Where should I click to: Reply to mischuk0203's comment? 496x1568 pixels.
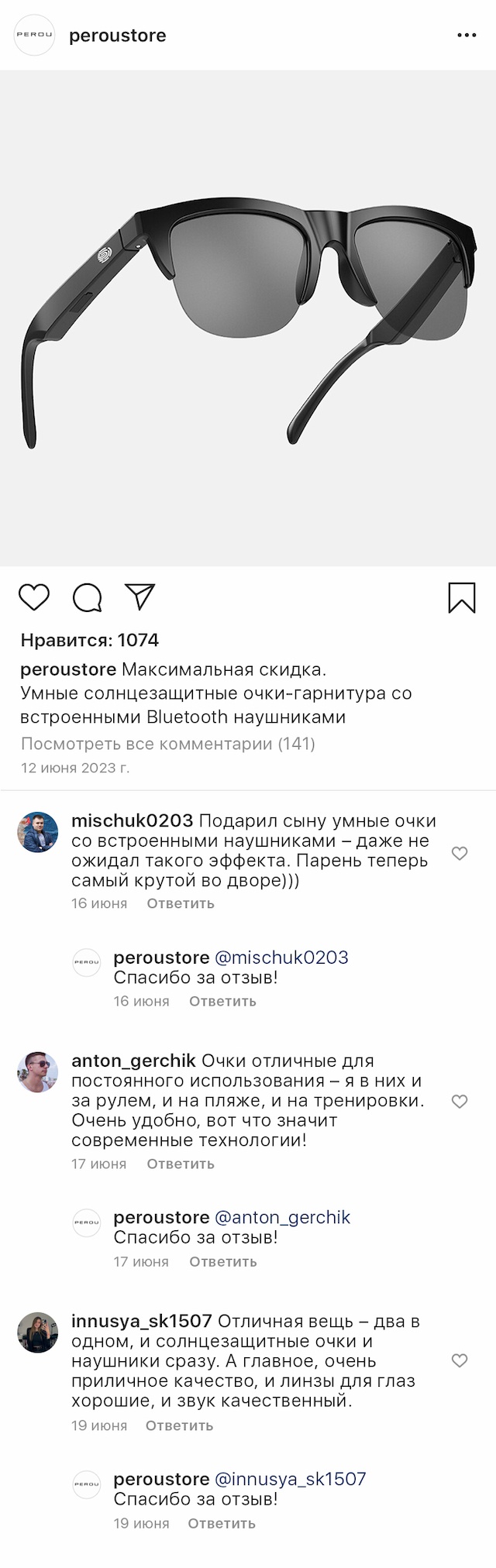click(180, 903)
